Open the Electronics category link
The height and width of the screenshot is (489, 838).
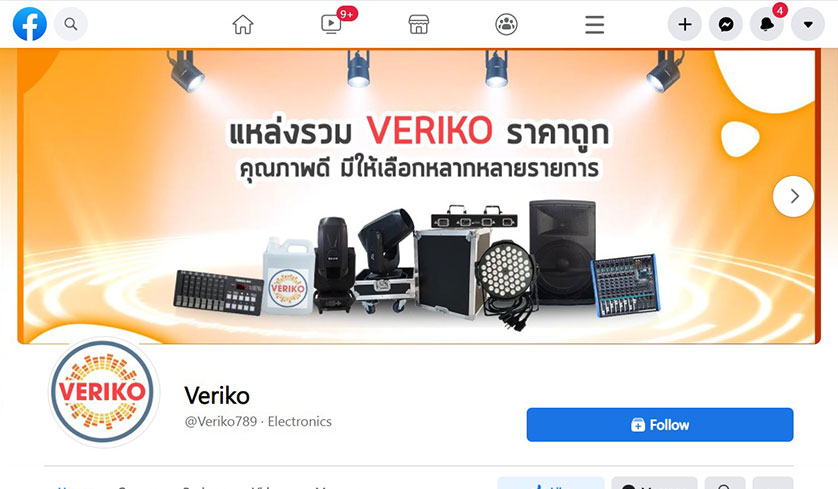point(299,422)
